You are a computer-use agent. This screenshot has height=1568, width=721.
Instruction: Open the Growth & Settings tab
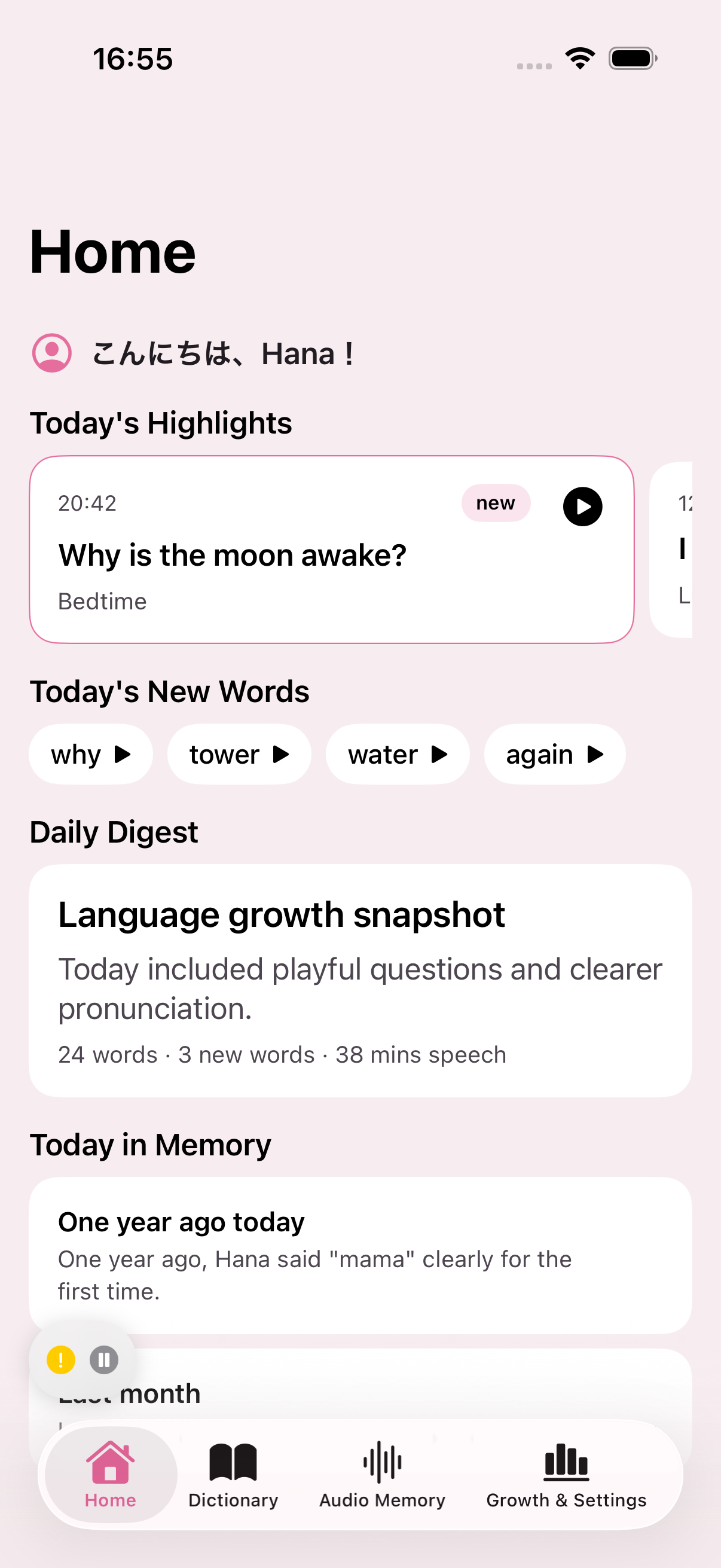[566, 1475]
